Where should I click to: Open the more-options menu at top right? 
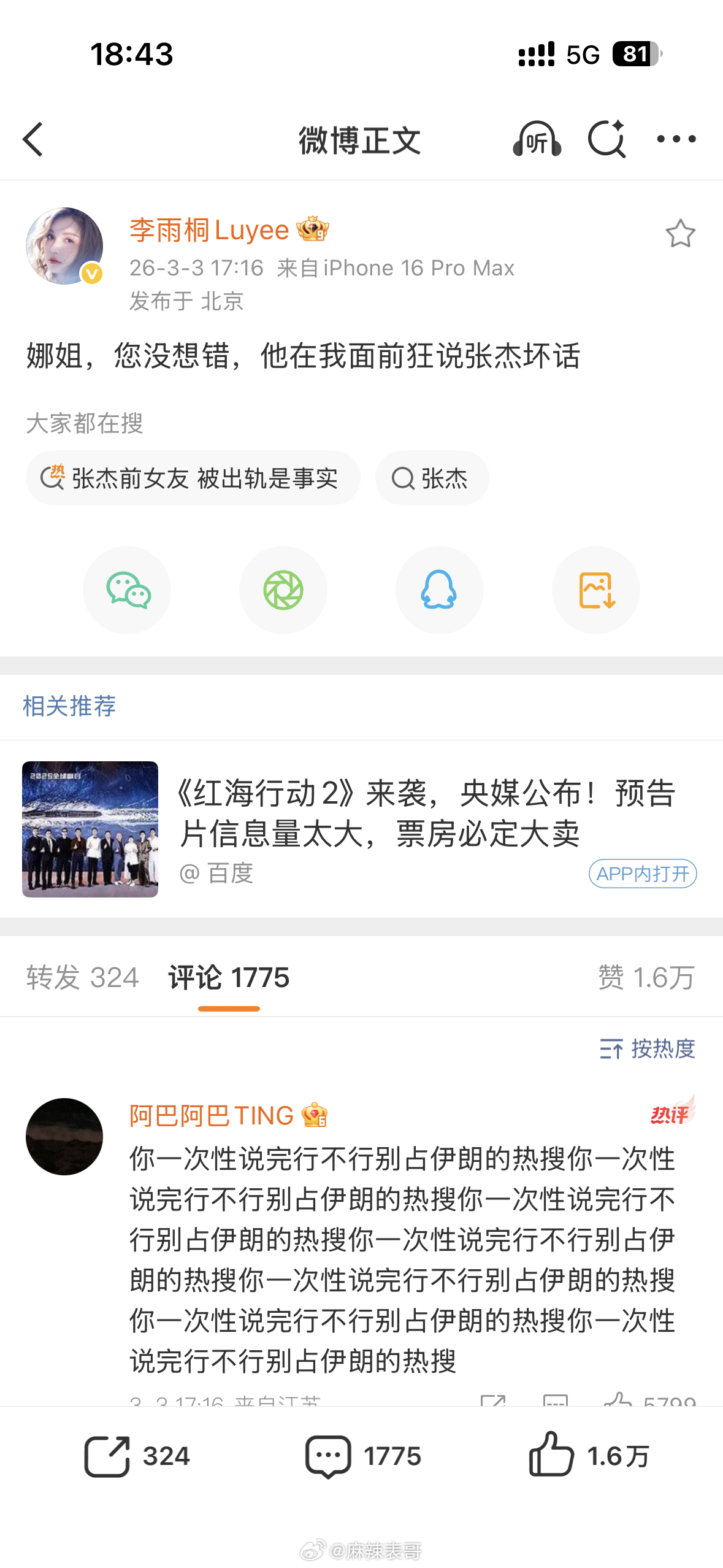[x=675, y=140]
